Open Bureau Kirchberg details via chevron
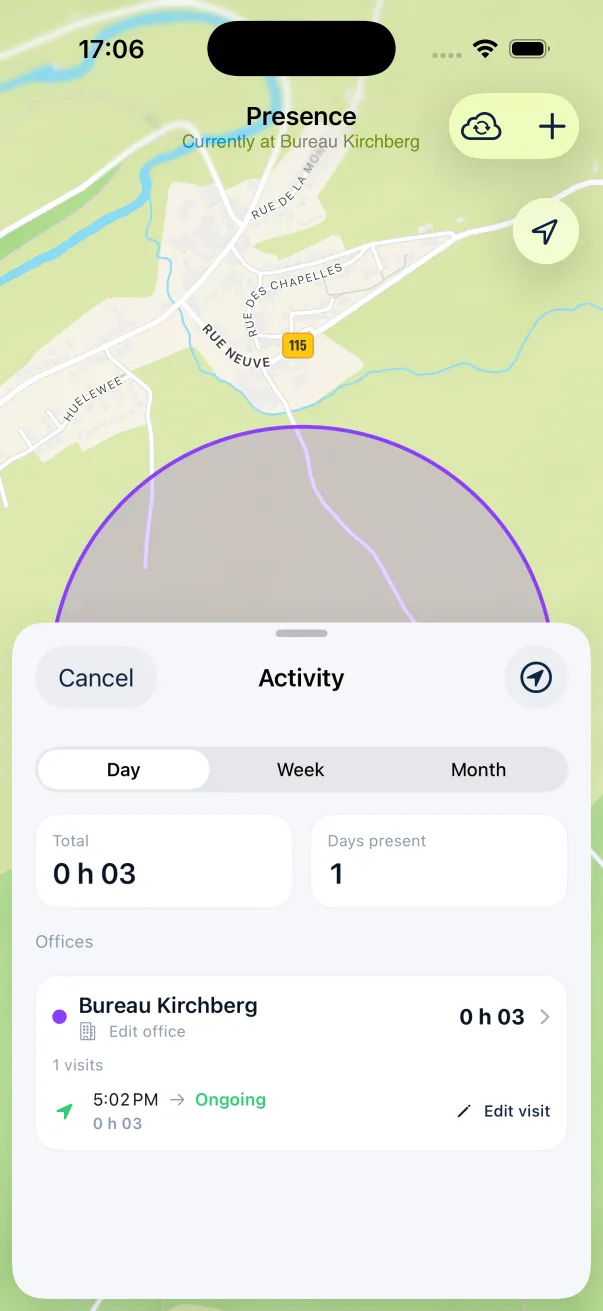Image resolution: width=603 pixels, height=1311 pixels. pyautogui.click(x=545, y=1017)
